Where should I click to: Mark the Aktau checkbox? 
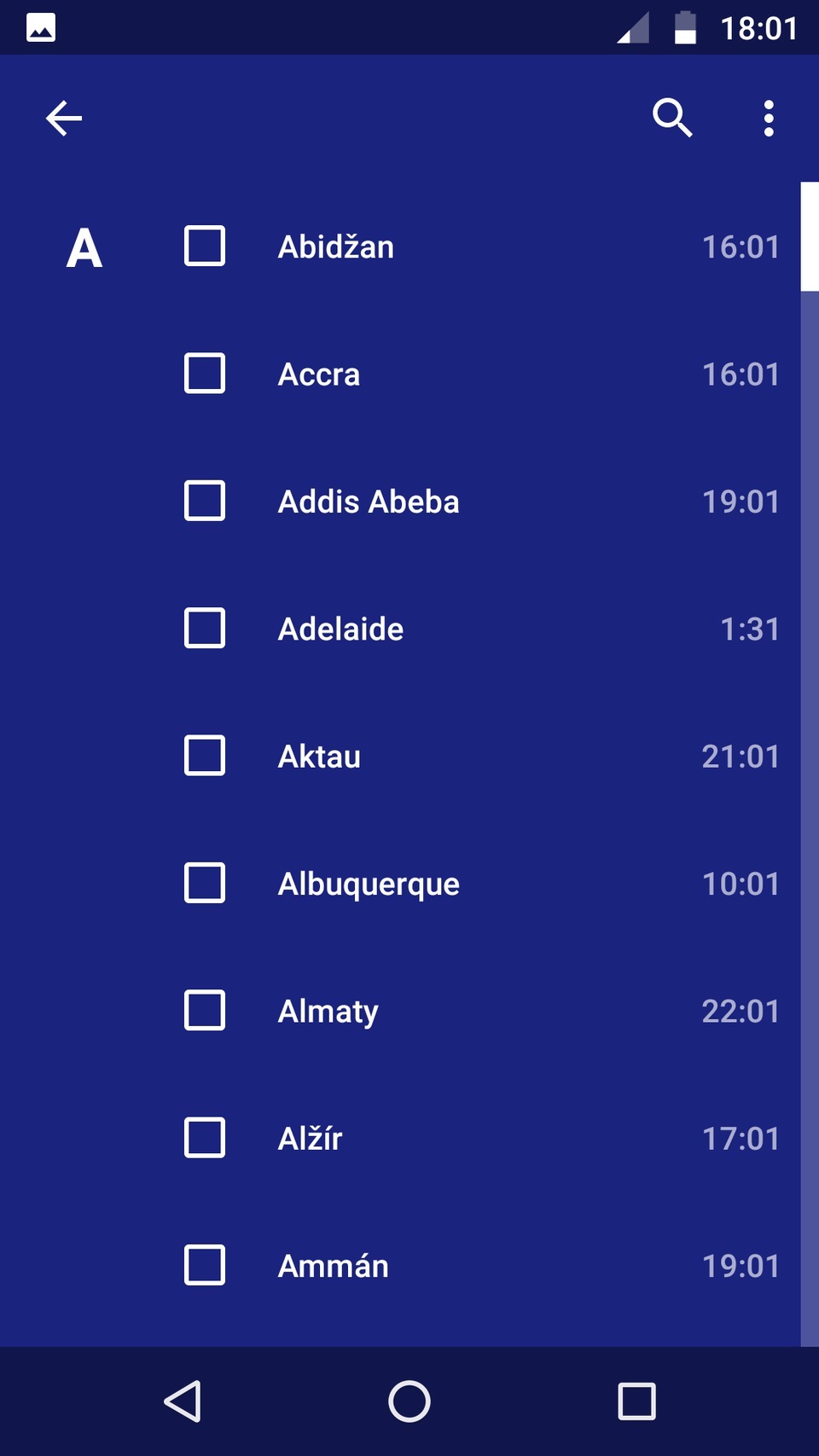pyautogui.click(x=205, y=756)
